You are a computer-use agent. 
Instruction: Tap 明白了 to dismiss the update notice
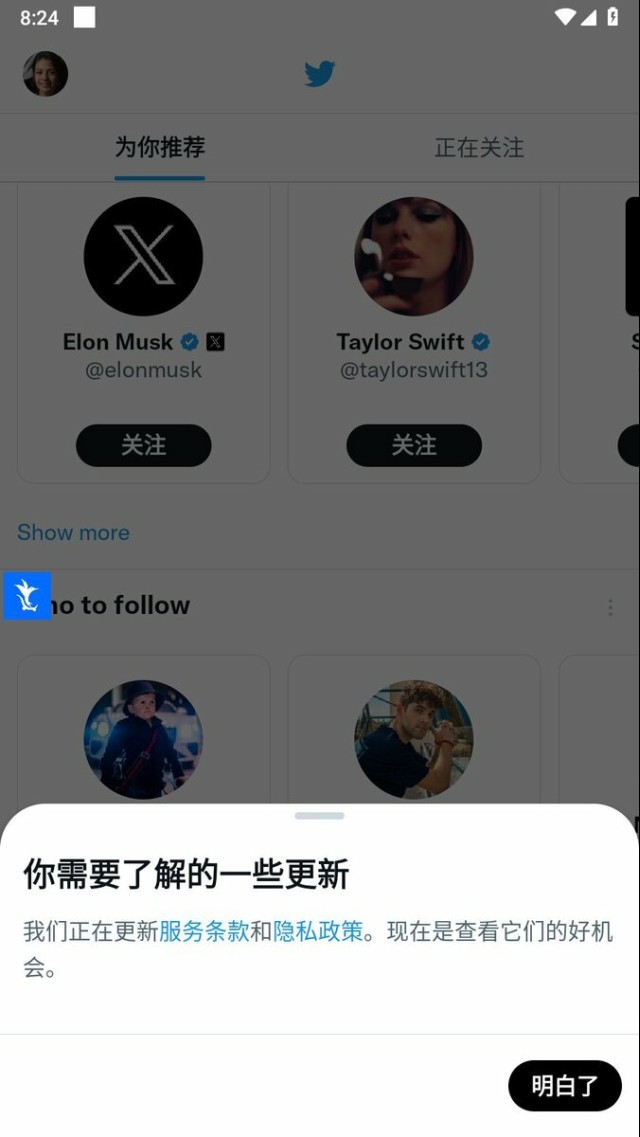(x=565, y=1086)
